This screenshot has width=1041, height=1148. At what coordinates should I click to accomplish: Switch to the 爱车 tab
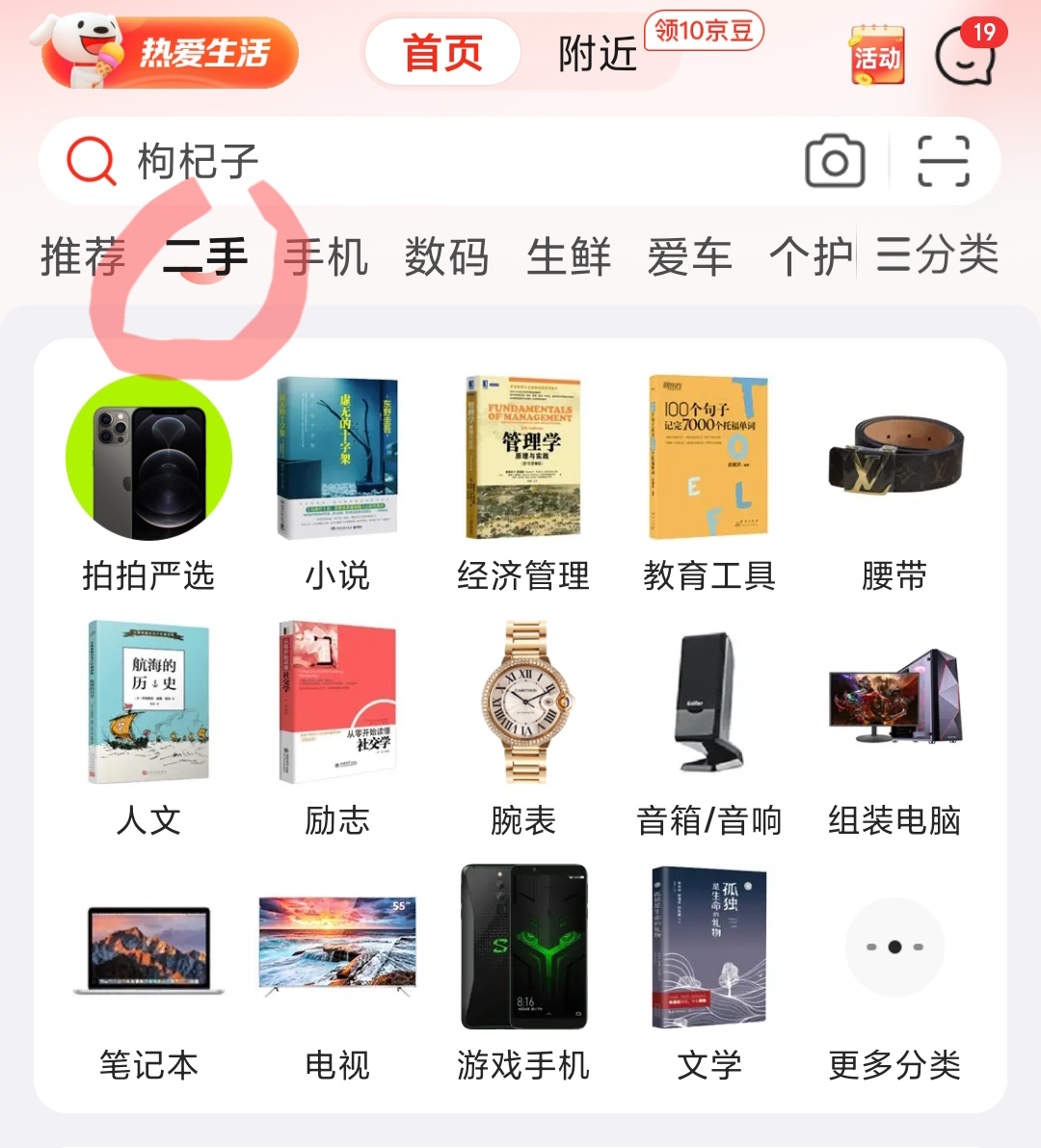coord(689,257)
